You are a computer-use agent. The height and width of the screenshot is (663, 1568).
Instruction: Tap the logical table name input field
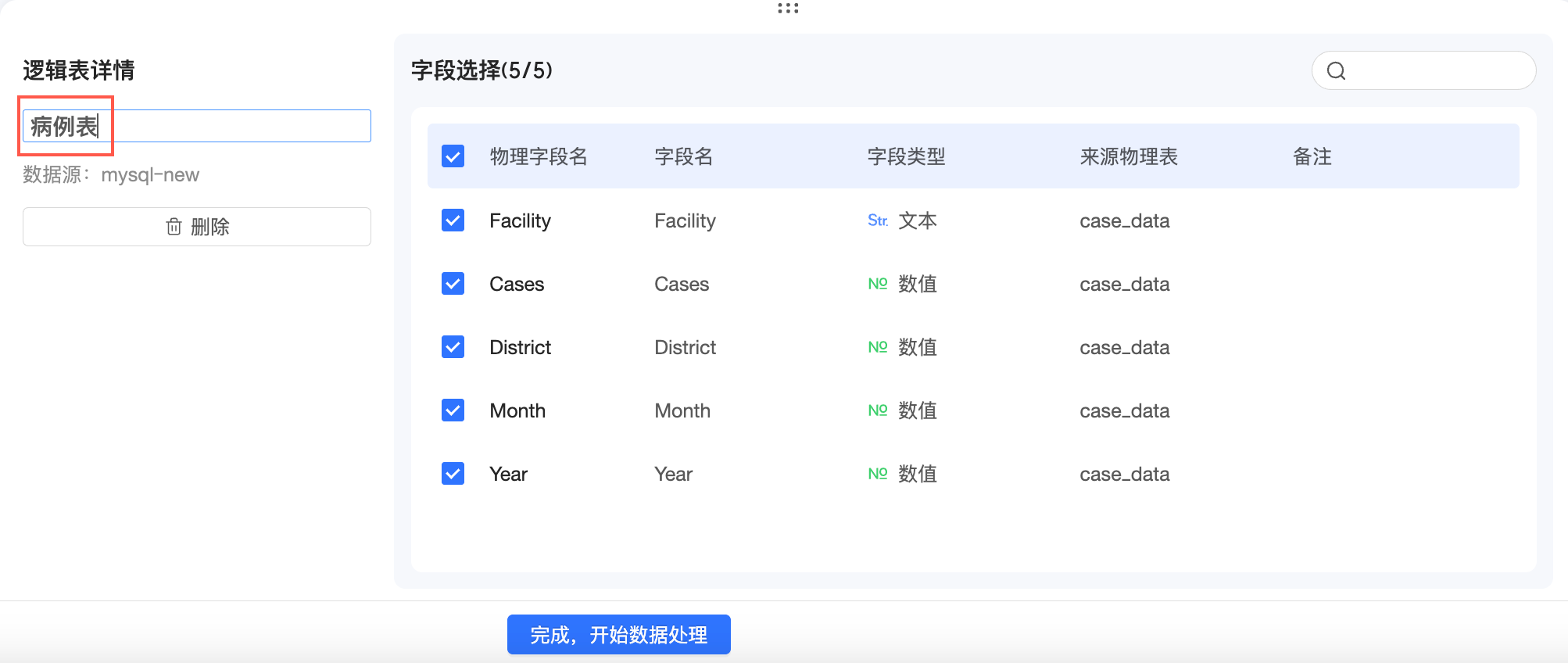pos(196,126)
